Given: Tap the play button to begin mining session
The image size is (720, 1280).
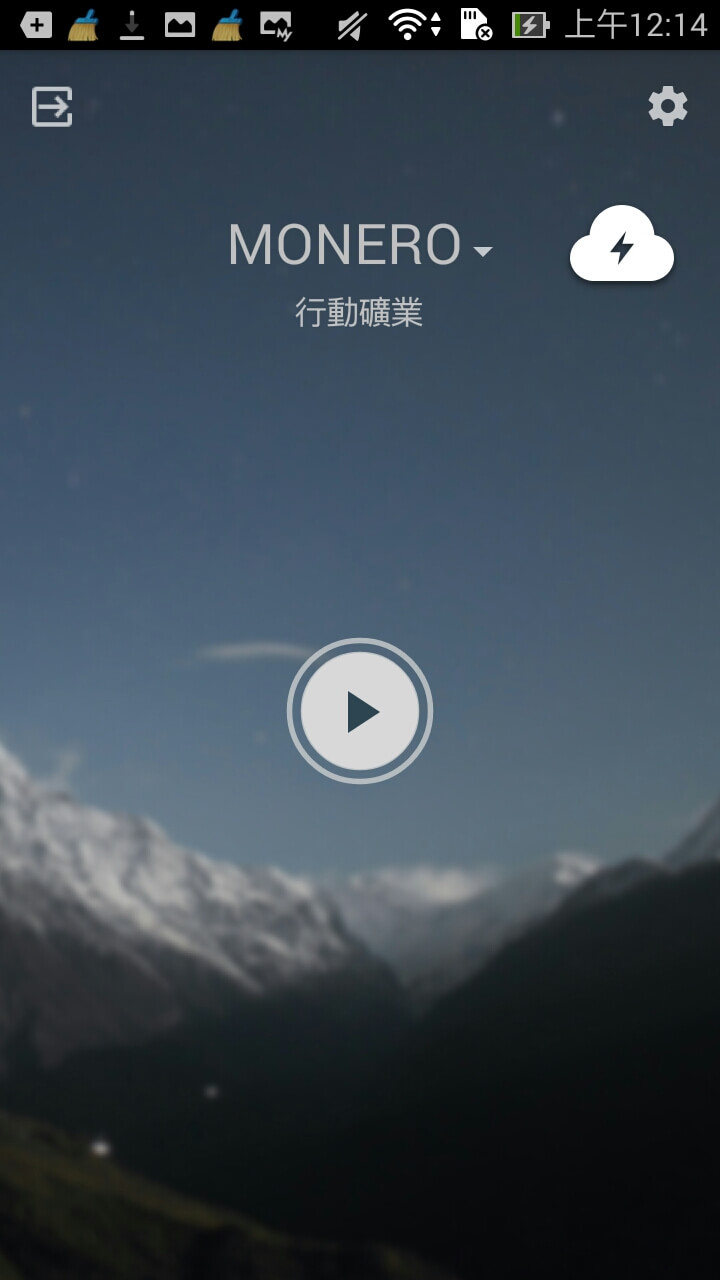Looking at the screenshot, I should (x=360, y=711).
